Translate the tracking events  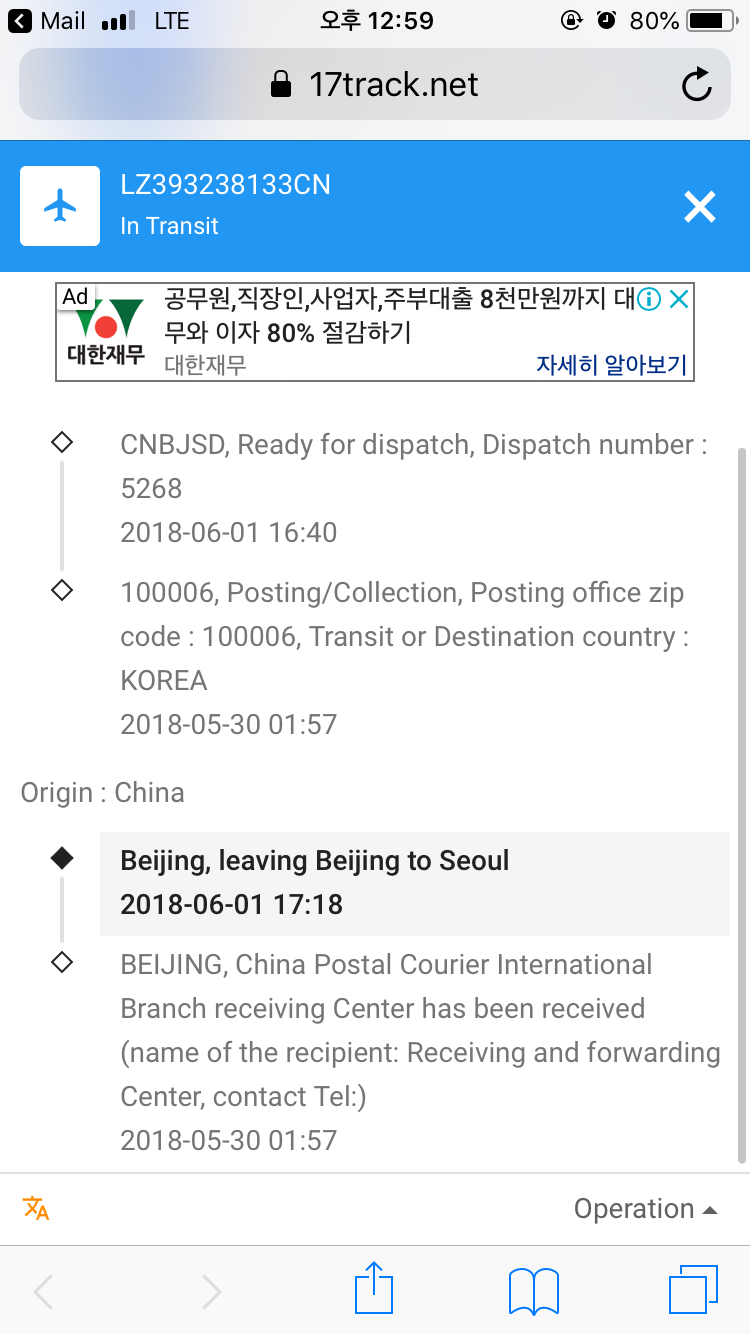pos(36,1208)
